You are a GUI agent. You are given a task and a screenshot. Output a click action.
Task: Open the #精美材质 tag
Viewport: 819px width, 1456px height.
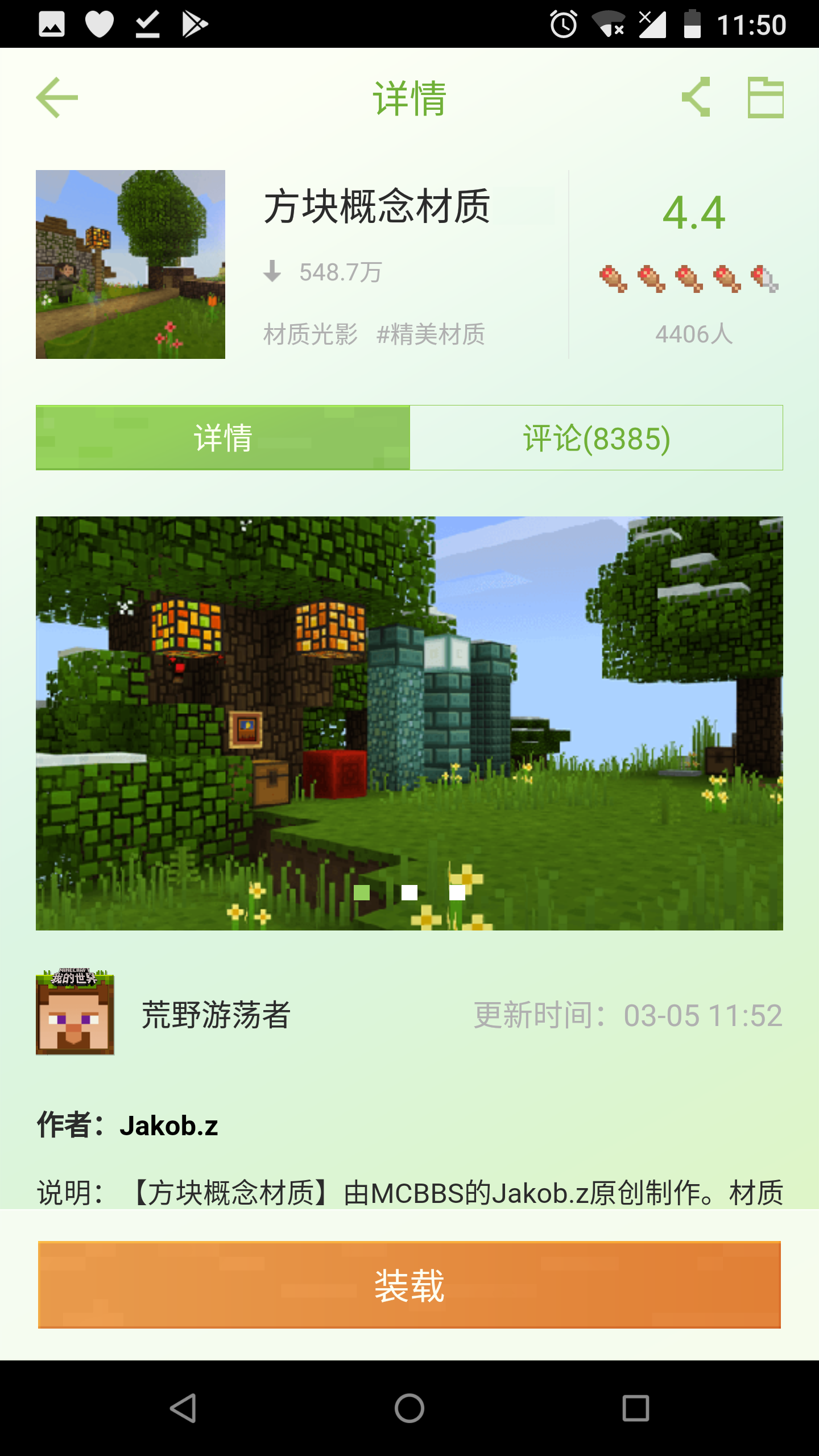(x=431, y=334)
